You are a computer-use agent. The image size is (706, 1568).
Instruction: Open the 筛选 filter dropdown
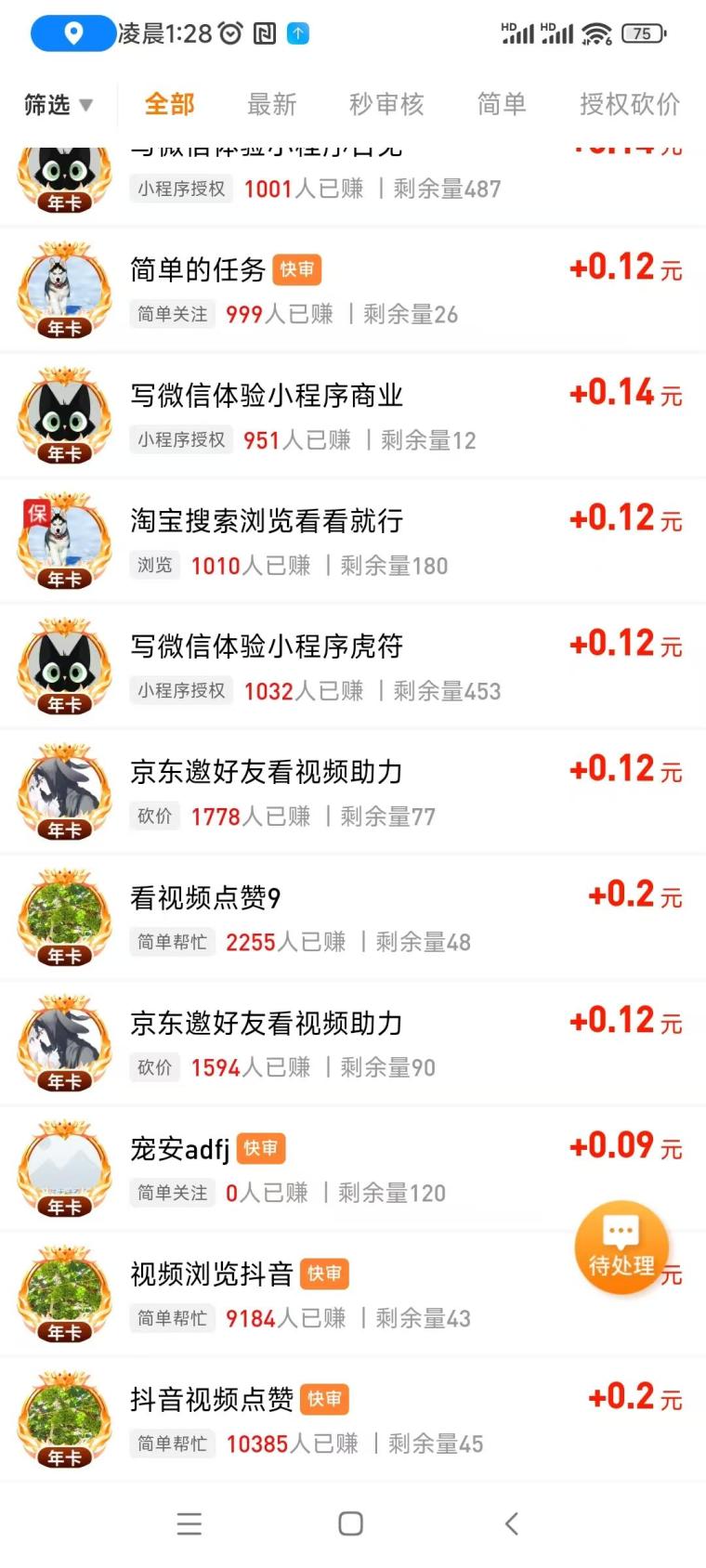(59, 105)
